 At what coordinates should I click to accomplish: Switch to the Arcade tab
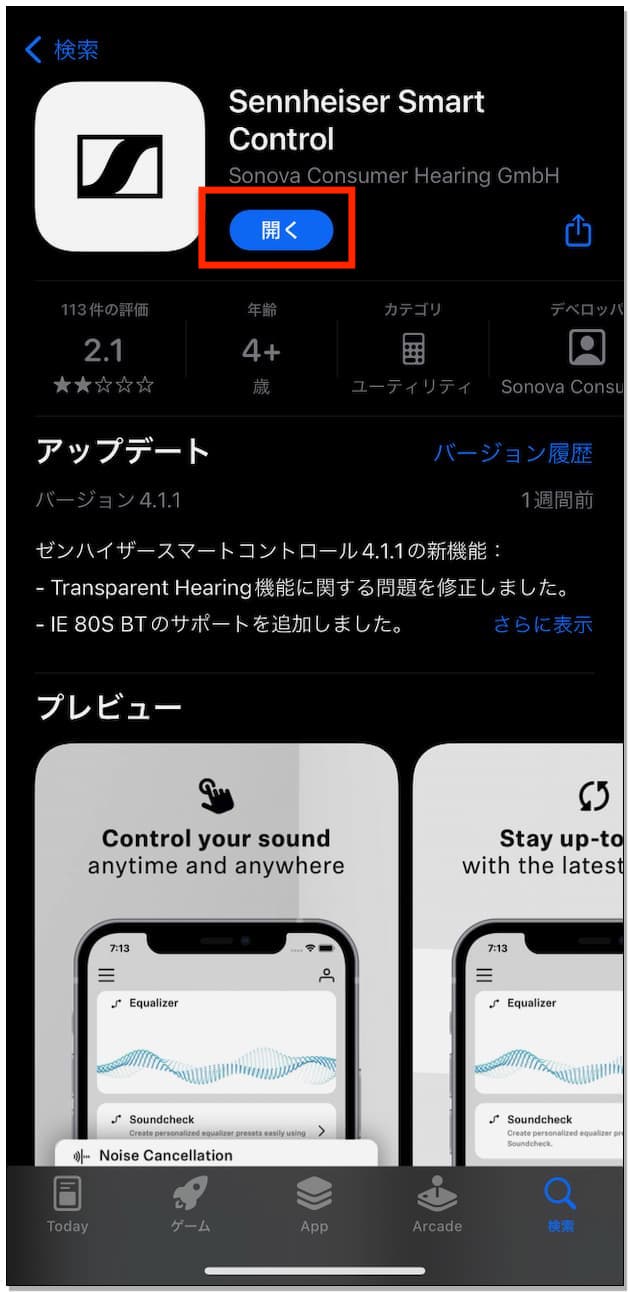(437, 1204)
